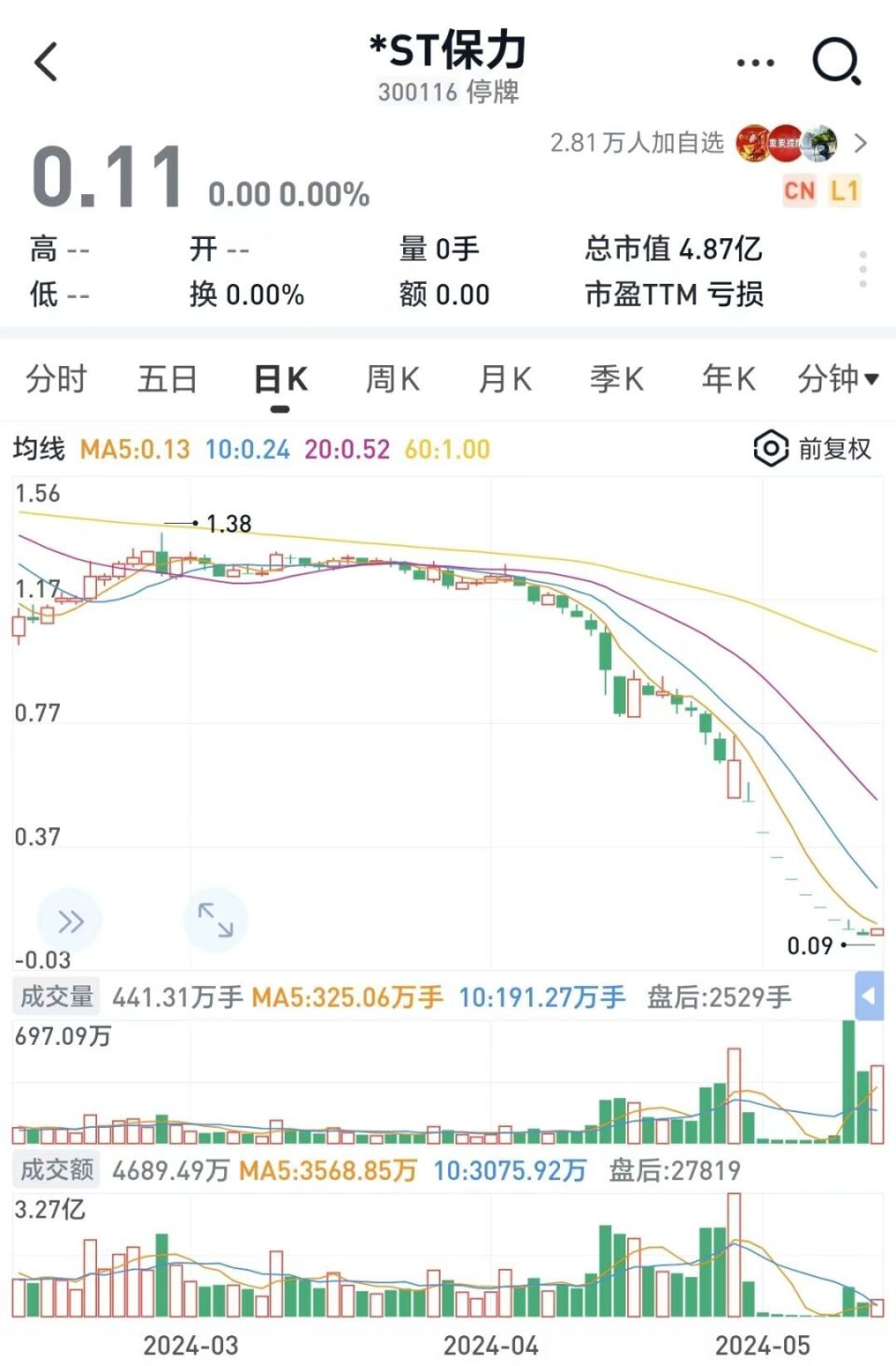Viewport: 896px width, 1366px height.
Task: Open the three-dot more options menu
Action: click(x=755, y=63)
